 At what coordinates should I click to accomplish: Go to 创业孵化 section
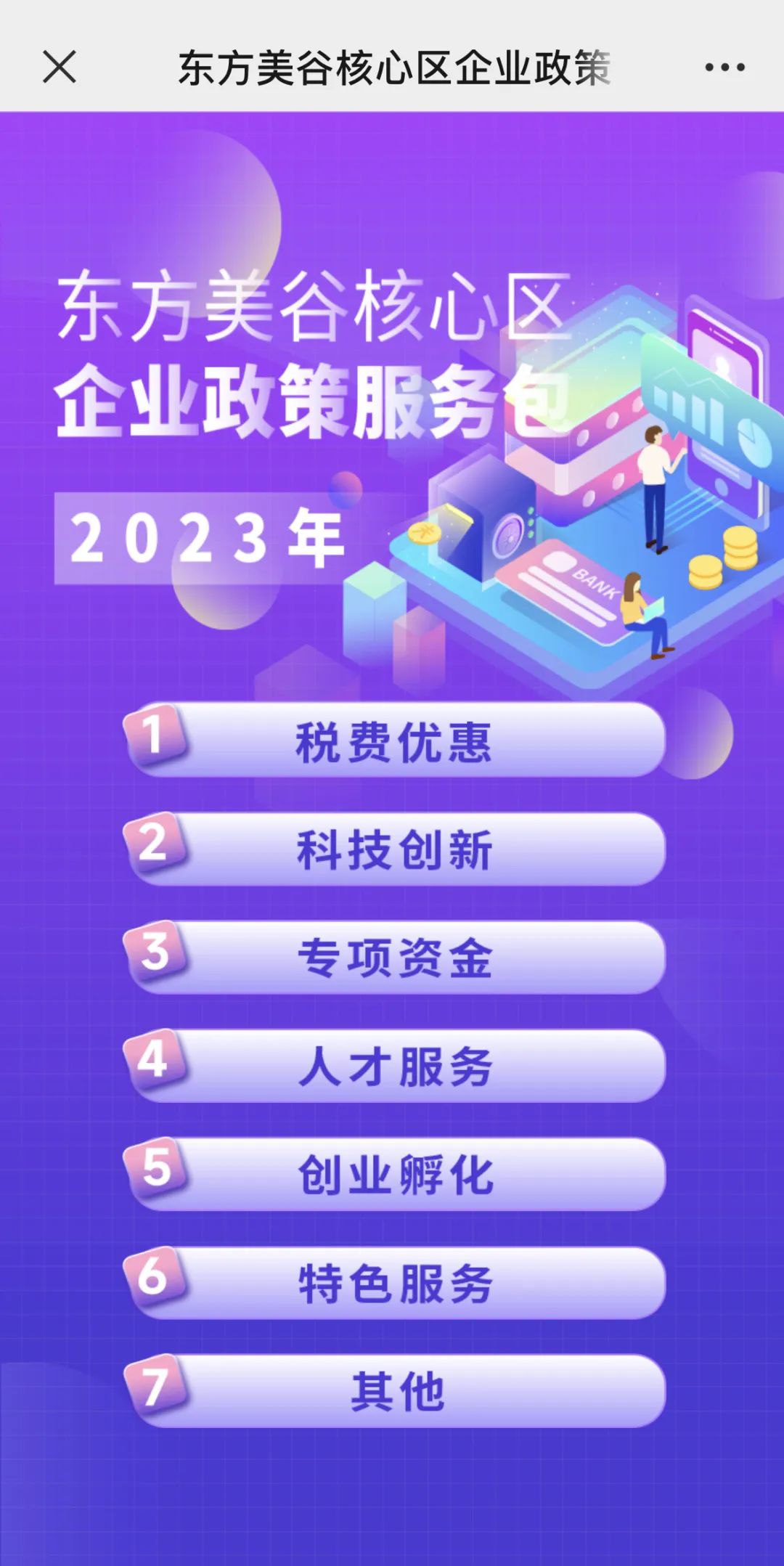(x=396, y=1174)
